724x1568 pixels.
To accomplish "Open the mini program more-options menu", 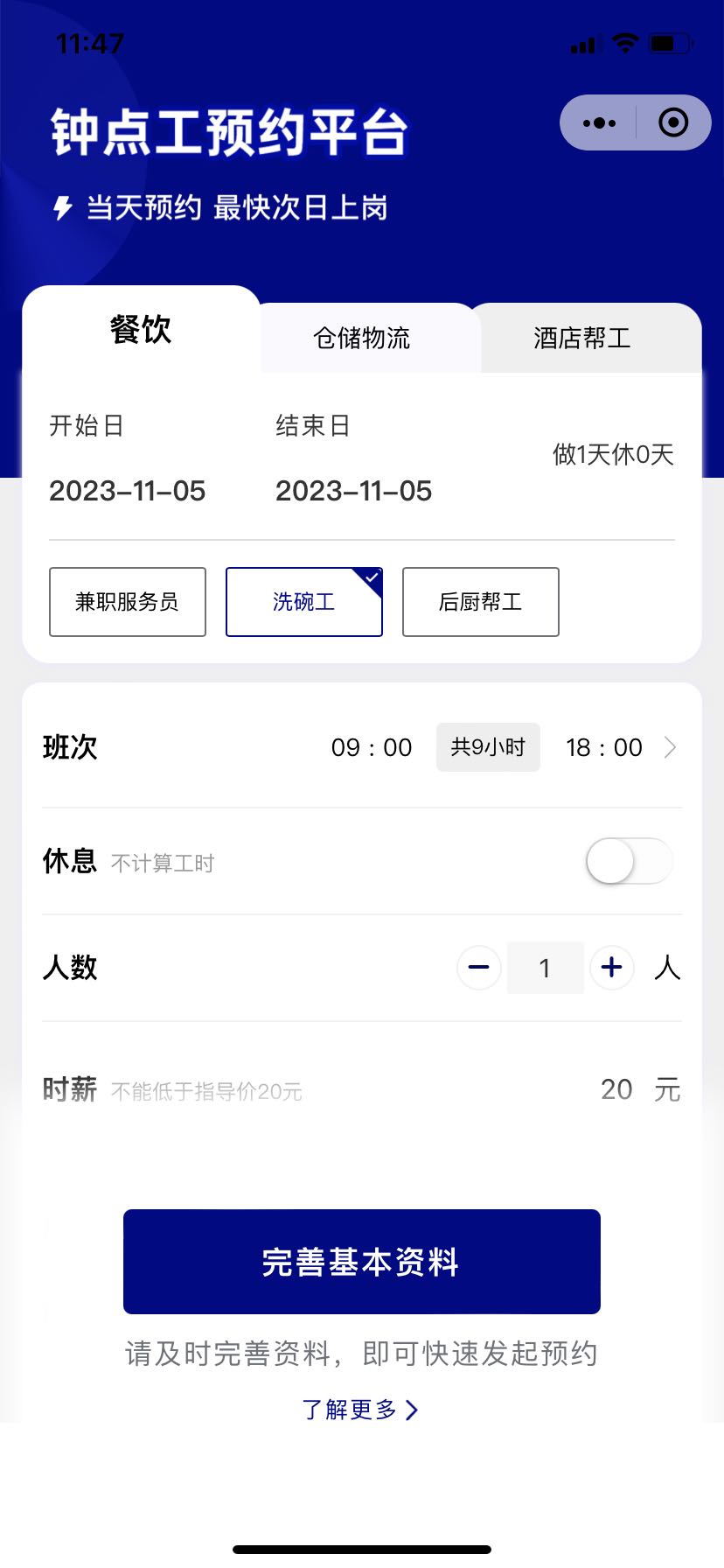I will [599, 122].
